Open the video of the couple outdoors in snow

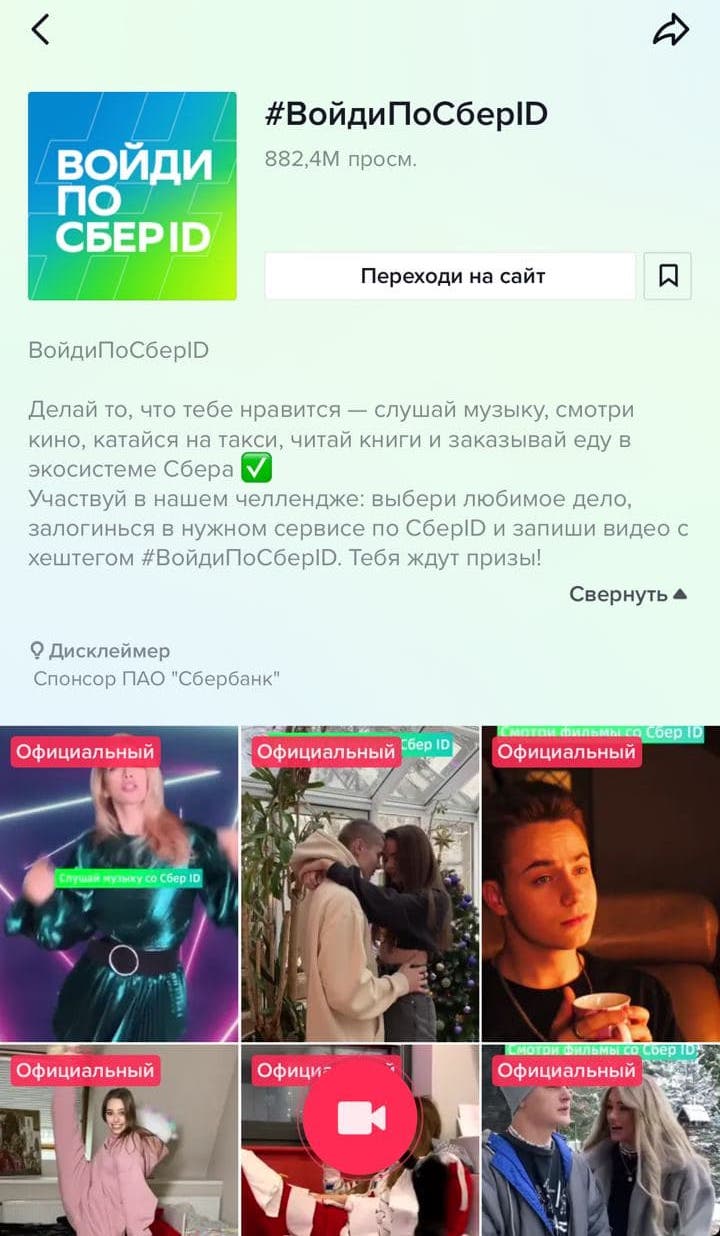[x=601, y=1141]
